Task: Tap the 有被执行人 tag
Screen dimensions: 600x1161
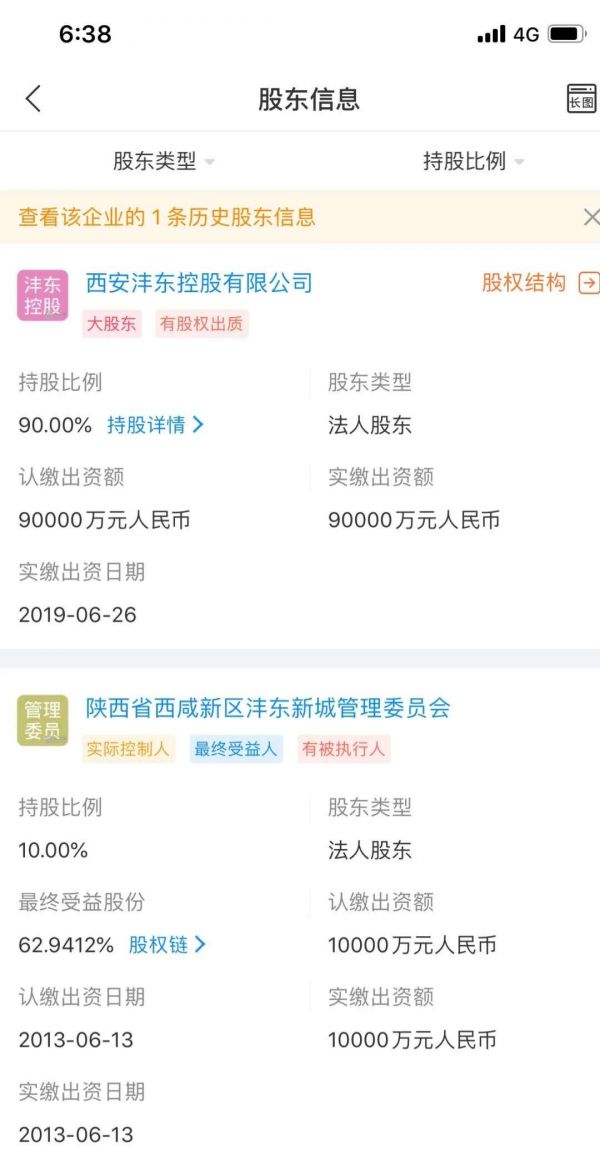Action: 343,749
